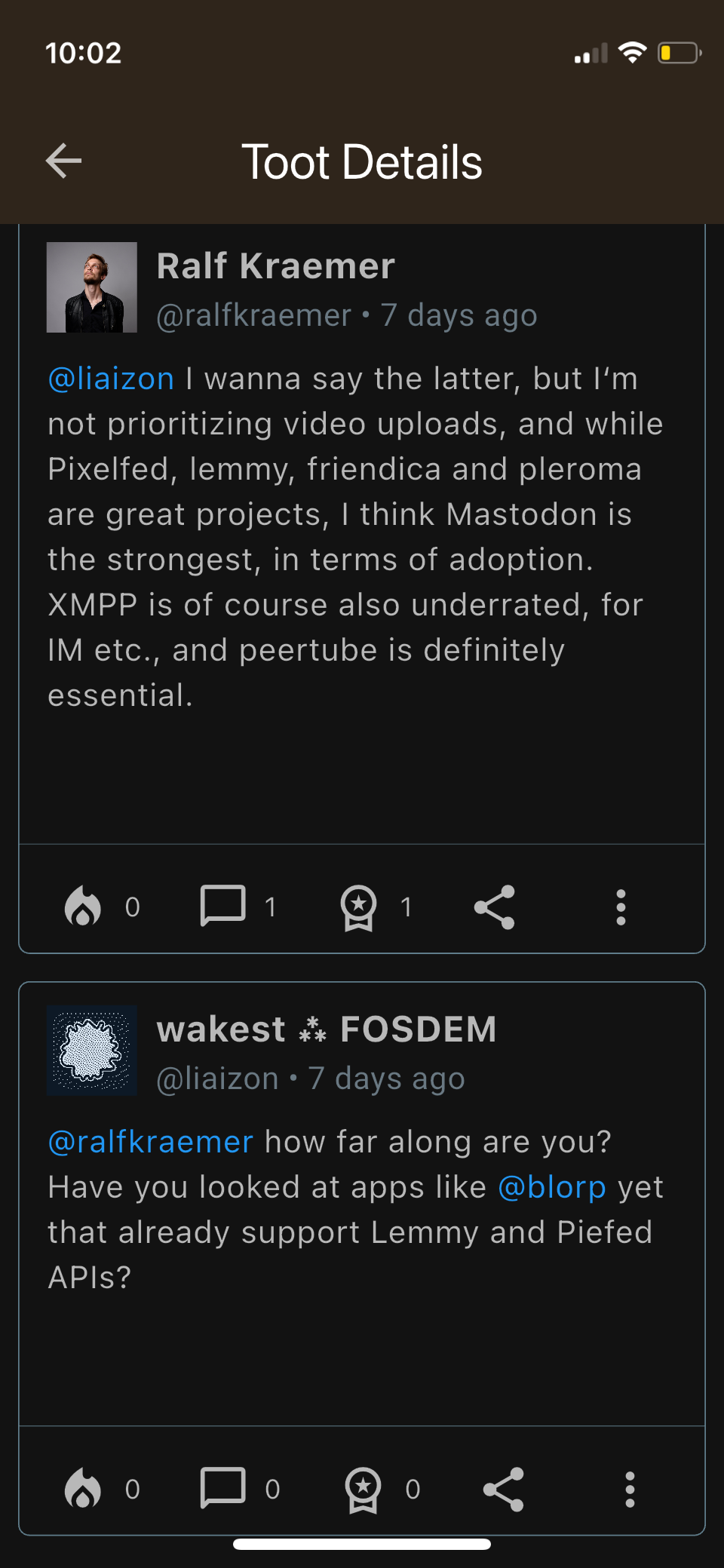
Task: Tap the flame icon under Ralf Kraemer's toot
Action: (x=83, y=906)
